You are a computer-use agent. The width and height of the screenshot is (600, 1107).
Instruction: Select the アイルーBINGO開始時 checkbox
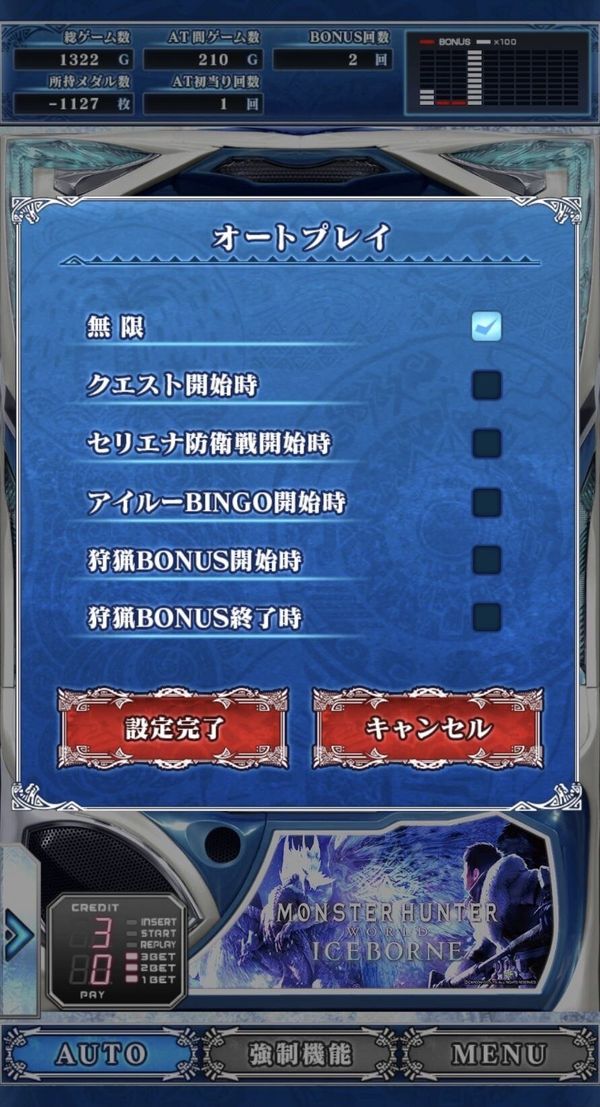(487, 502)
